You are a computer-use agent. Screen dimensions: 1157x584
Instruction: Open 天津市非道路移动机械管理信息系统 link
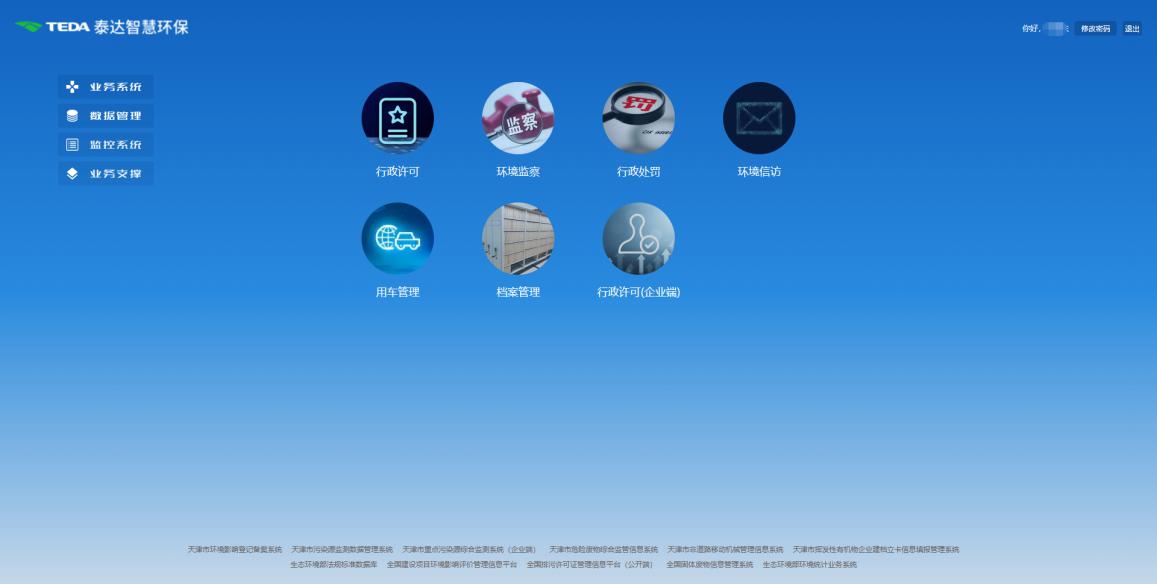pos(725,549)
